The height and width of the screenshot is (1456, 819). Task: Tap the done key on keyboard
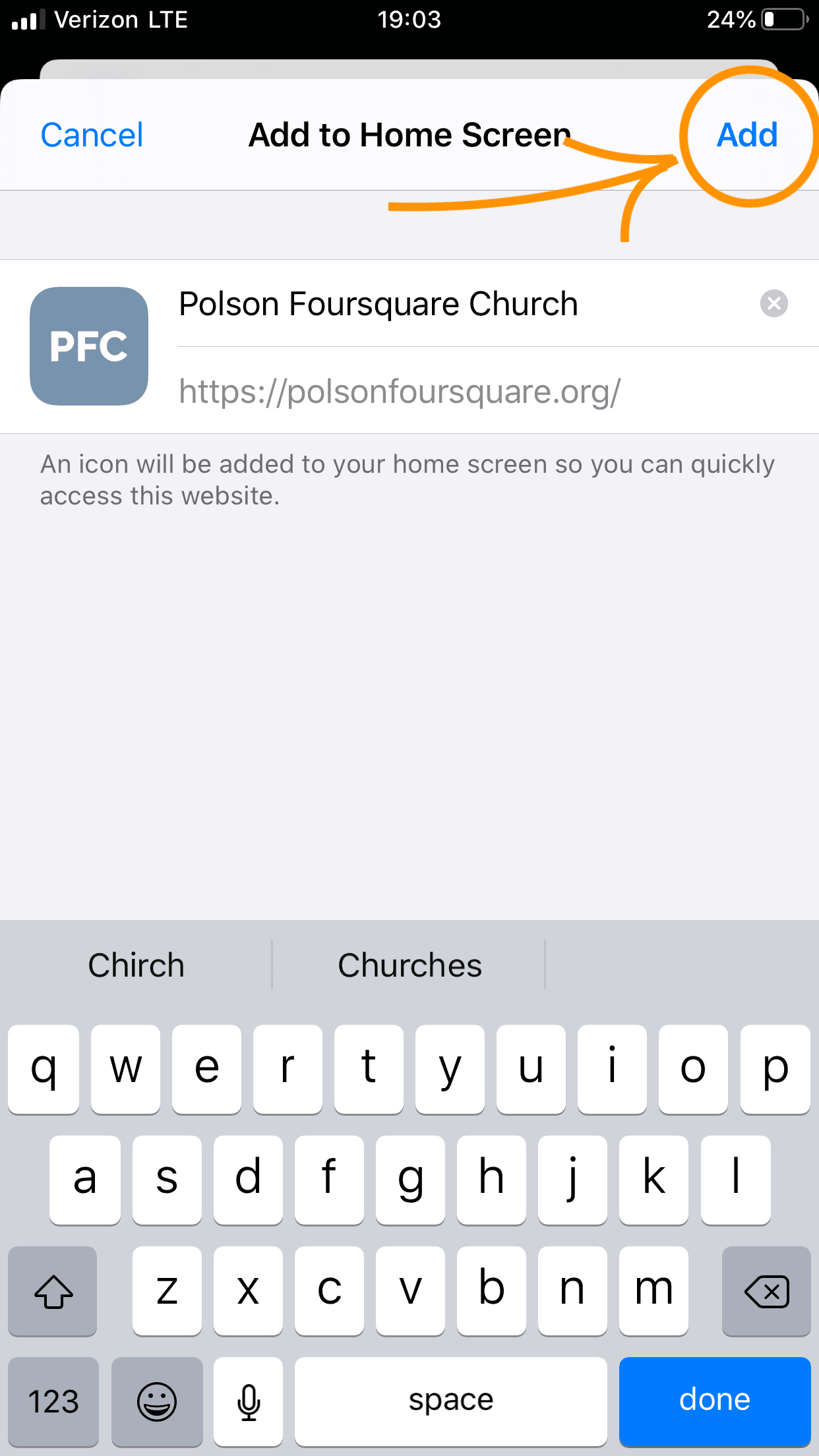[715, 1400]
